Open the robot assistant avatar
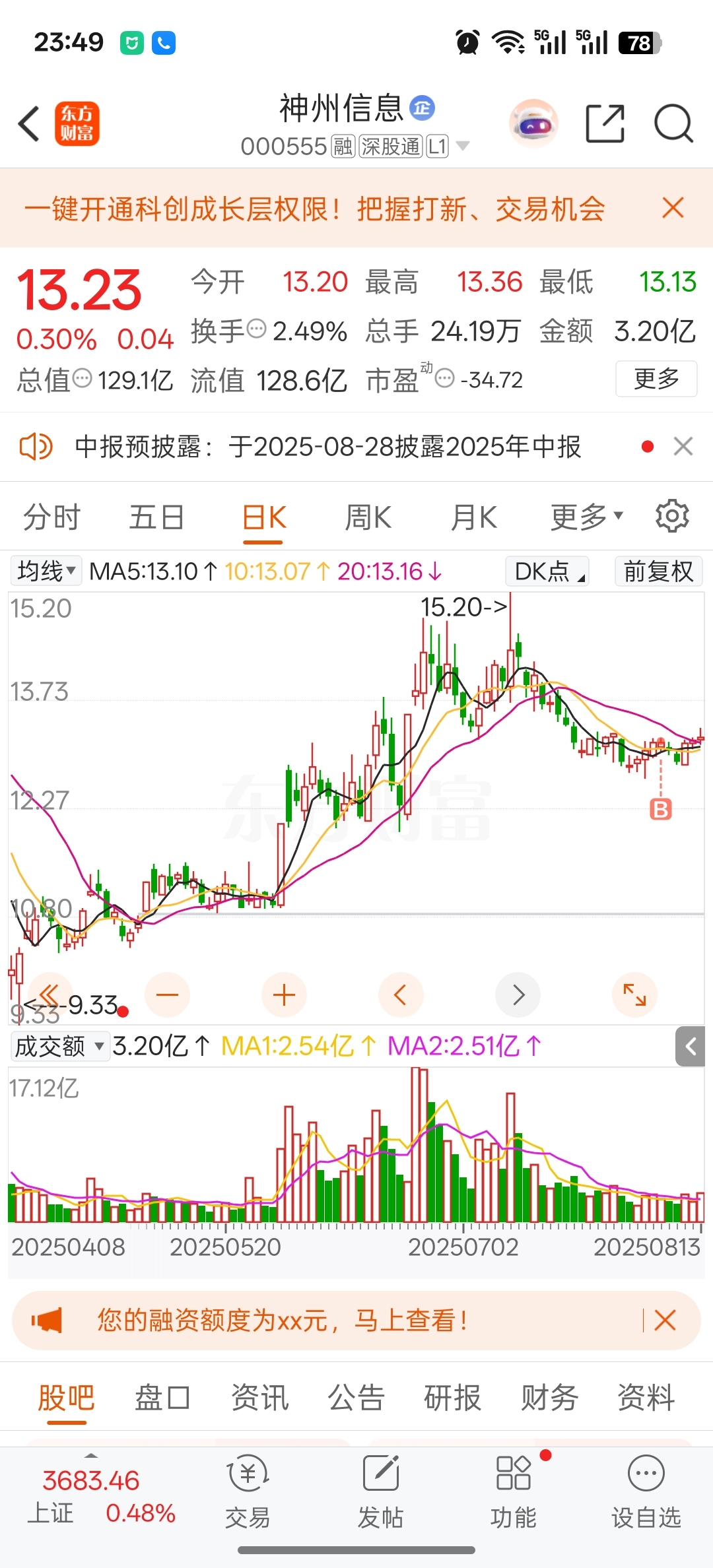The width and height of the screenshot is (713, 1568). 533,123
